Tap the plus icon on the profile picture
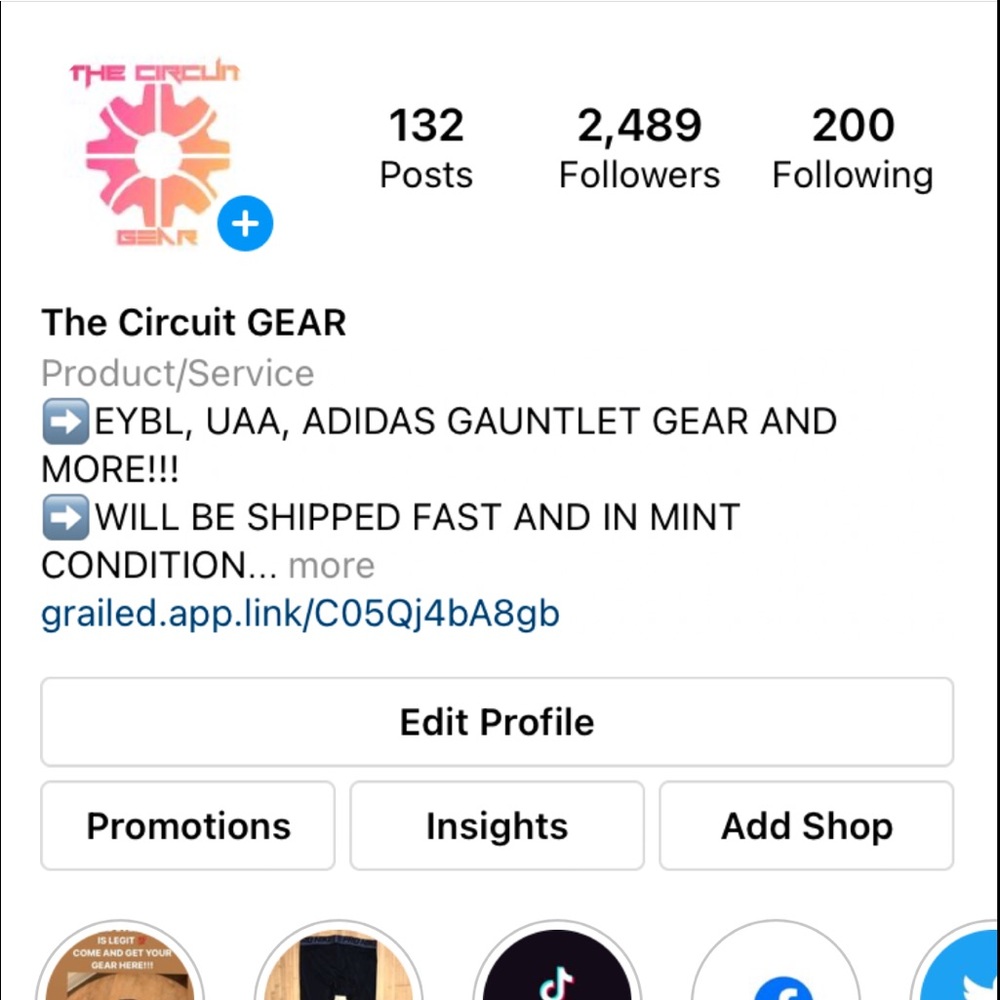Viewport: 1000px width, 1000px height. point(245,224)
